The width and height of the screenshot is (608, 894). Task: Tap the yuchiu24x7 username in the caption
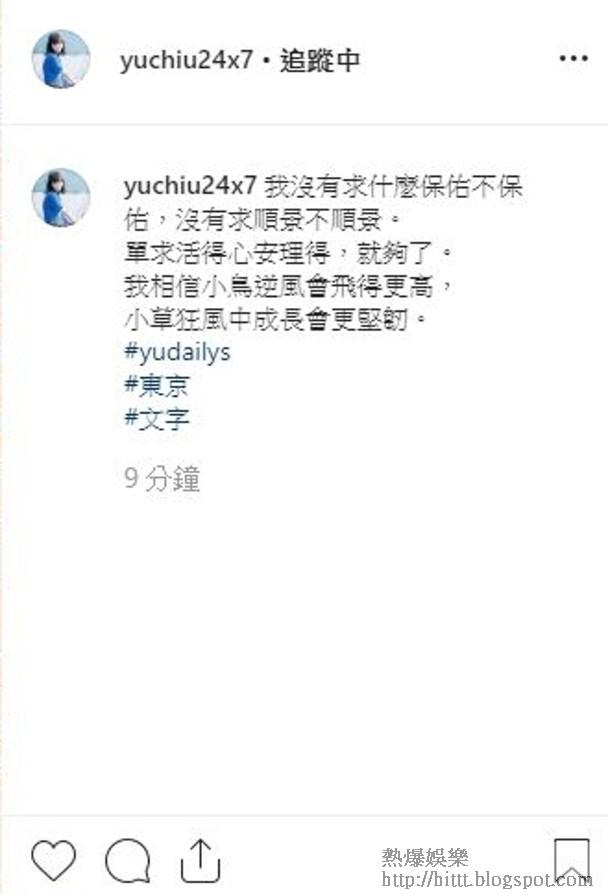pos(191,187)
